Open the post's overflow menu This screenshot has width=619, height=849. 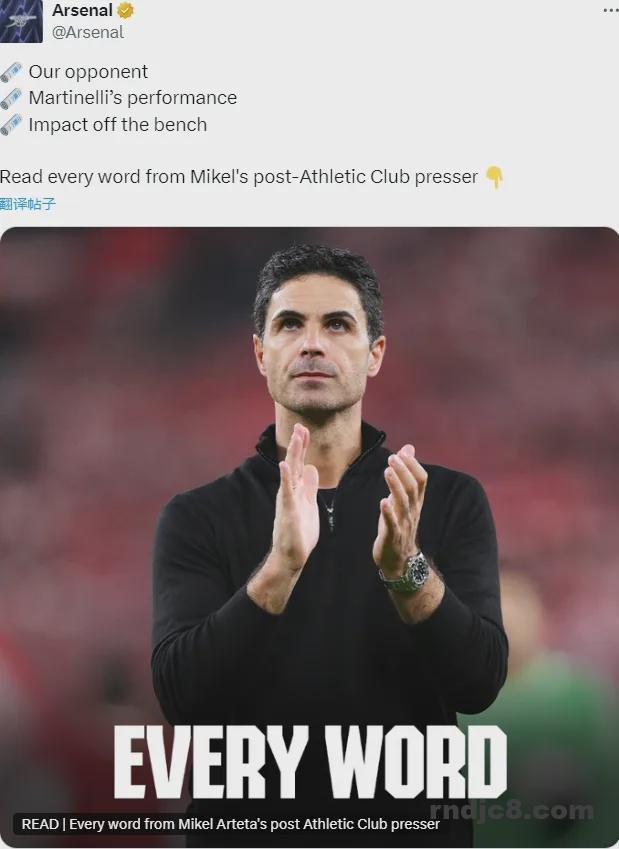tap(610, 11)
